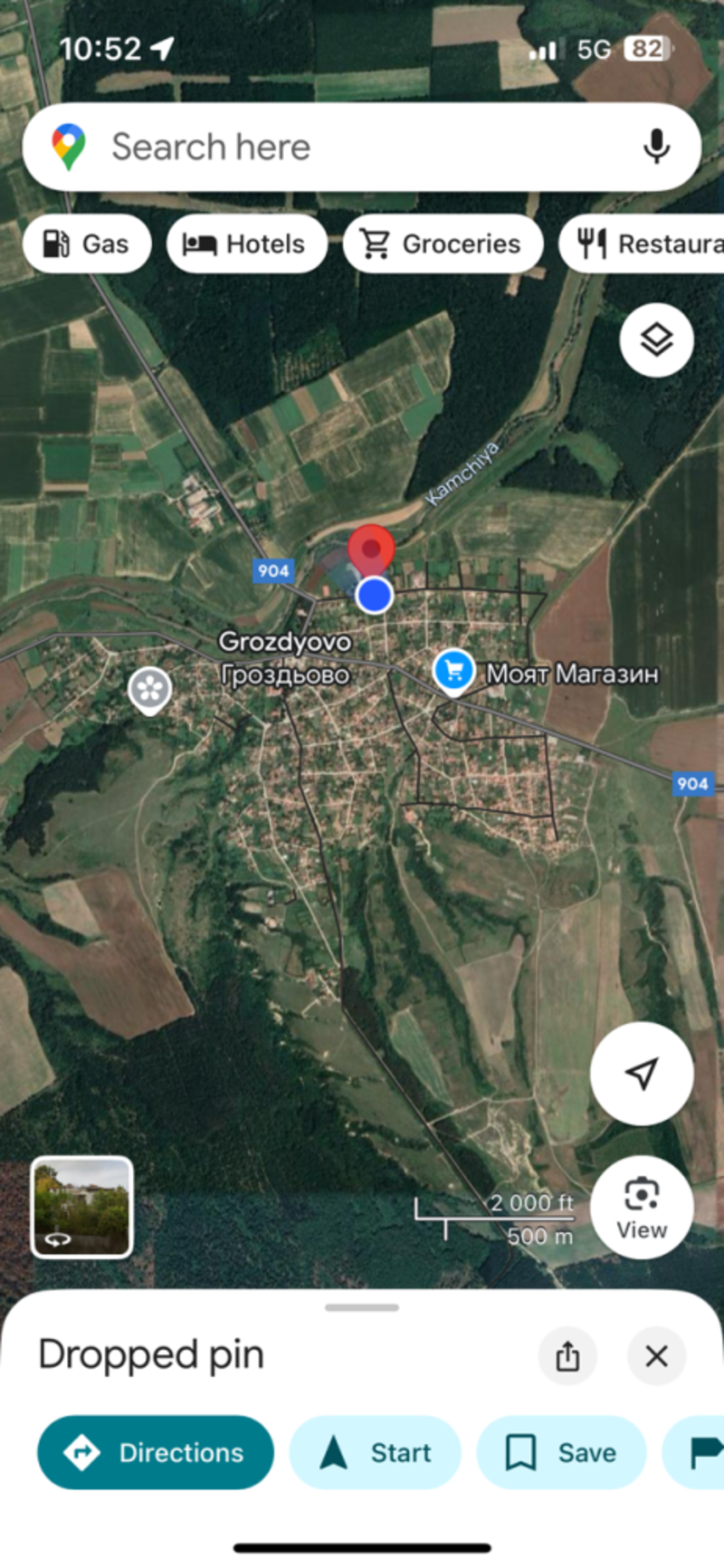Screen dimensions: 724x1568
Task: Tap the flower marker near Grozdyovo
Action: (x=149, y=690)
